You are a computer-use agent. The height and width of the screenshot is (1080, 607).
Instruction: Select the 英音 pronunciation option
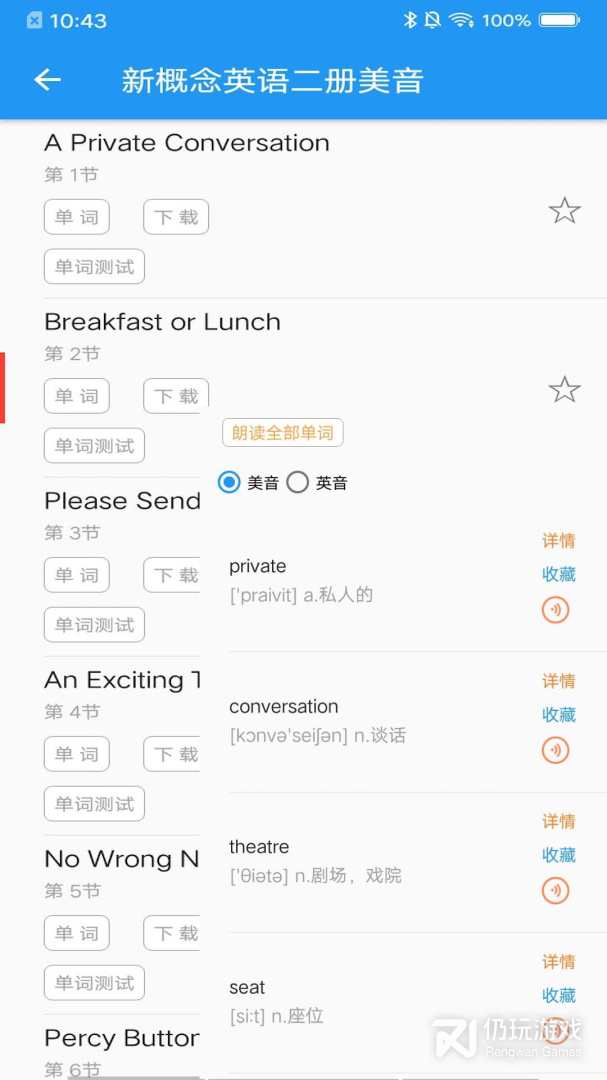pos(298,483)
